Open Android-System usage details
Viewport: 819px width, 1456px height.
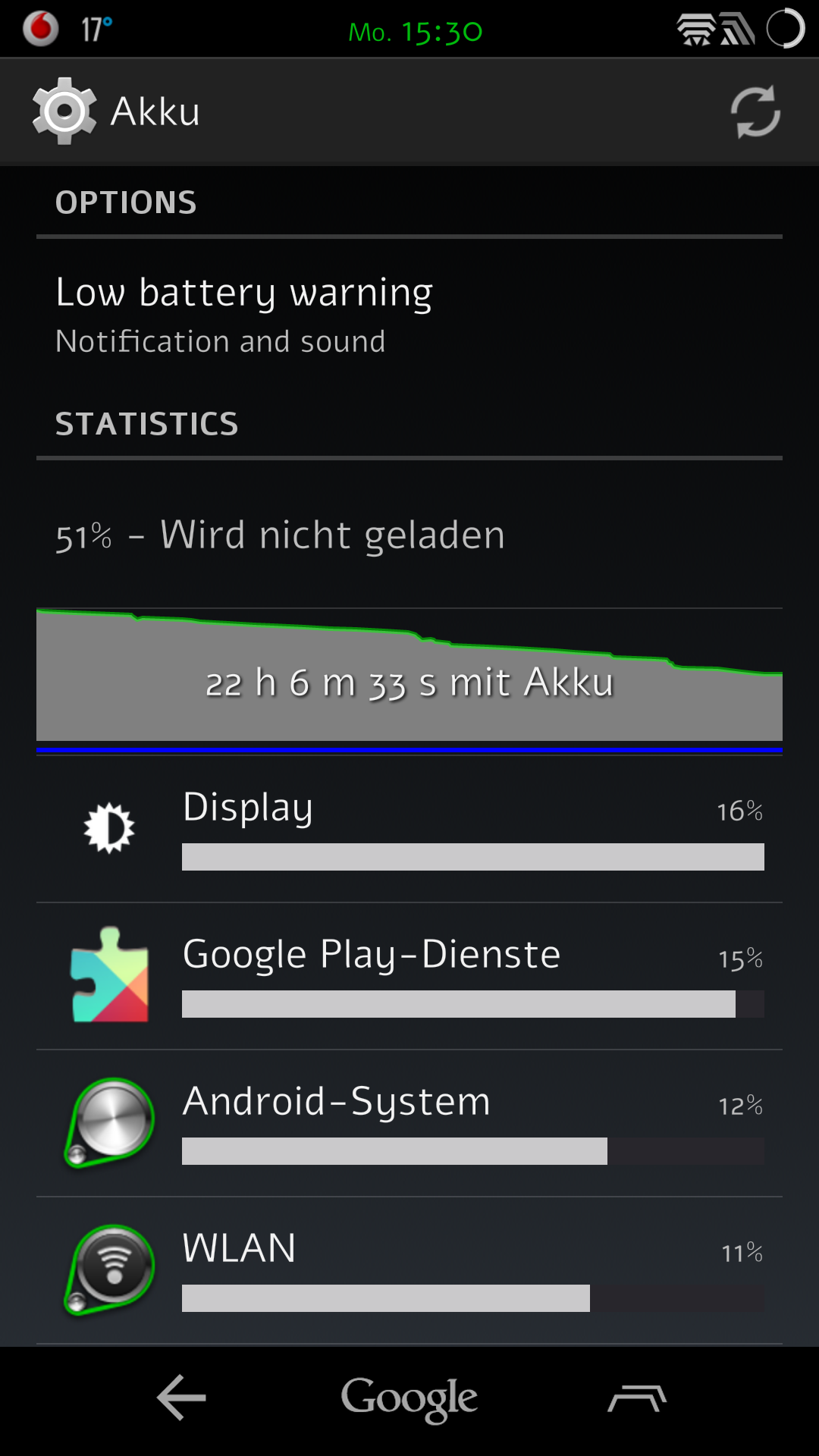409,1123
